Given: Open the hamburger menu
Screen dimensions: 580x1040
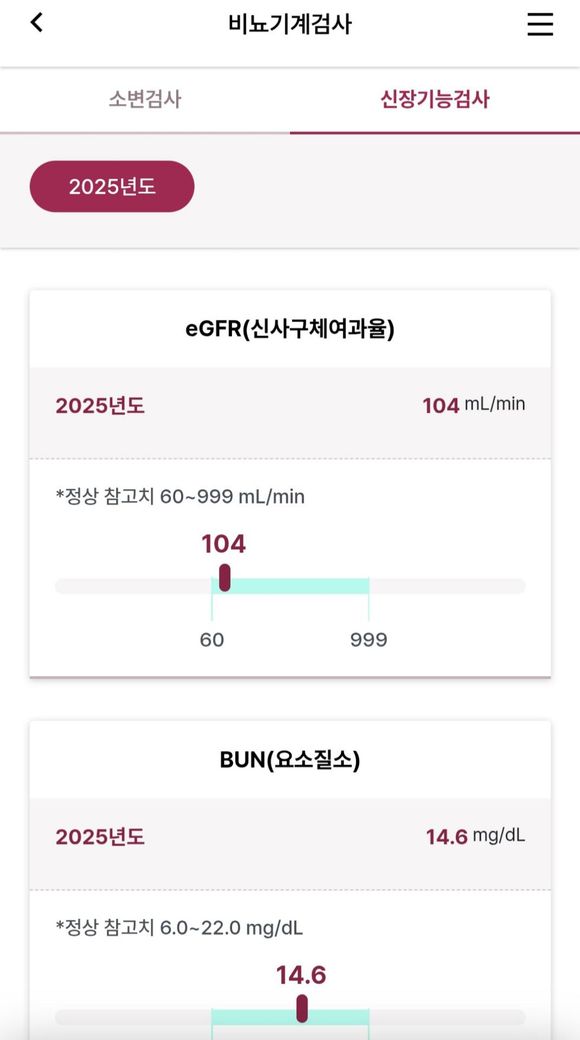Looking at the screenshot, I should point(540,25).
